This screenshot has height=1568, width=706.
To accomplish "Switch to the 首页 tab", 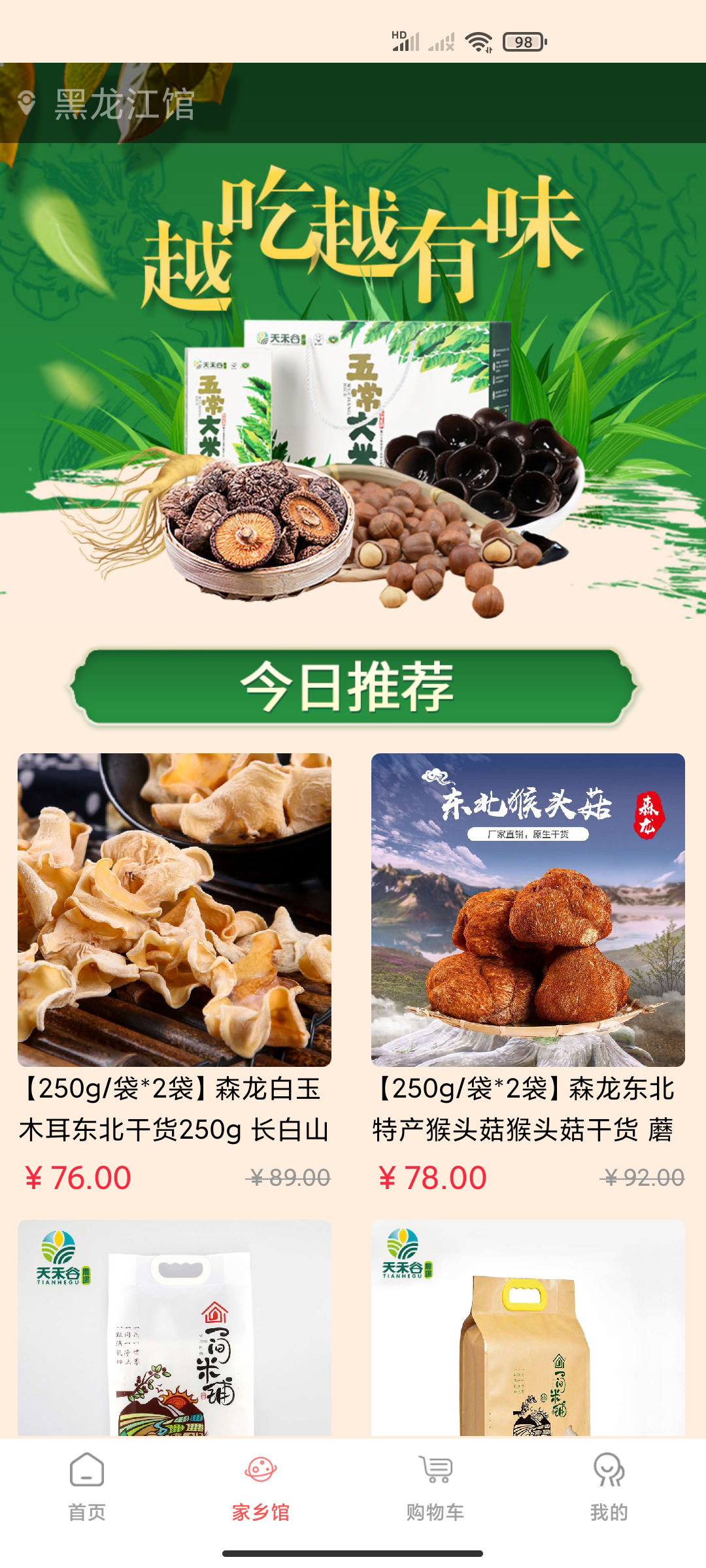I will pyautogui.click(x=87, y=1483).
